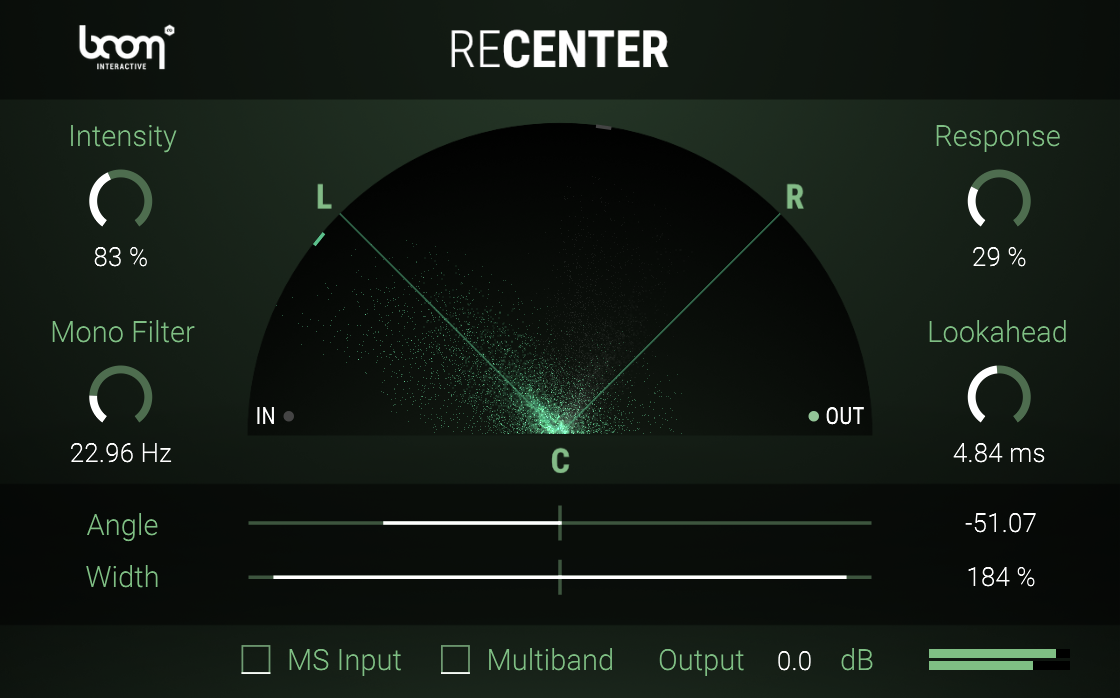Tap the Width value 184 %

[1000, 577]
